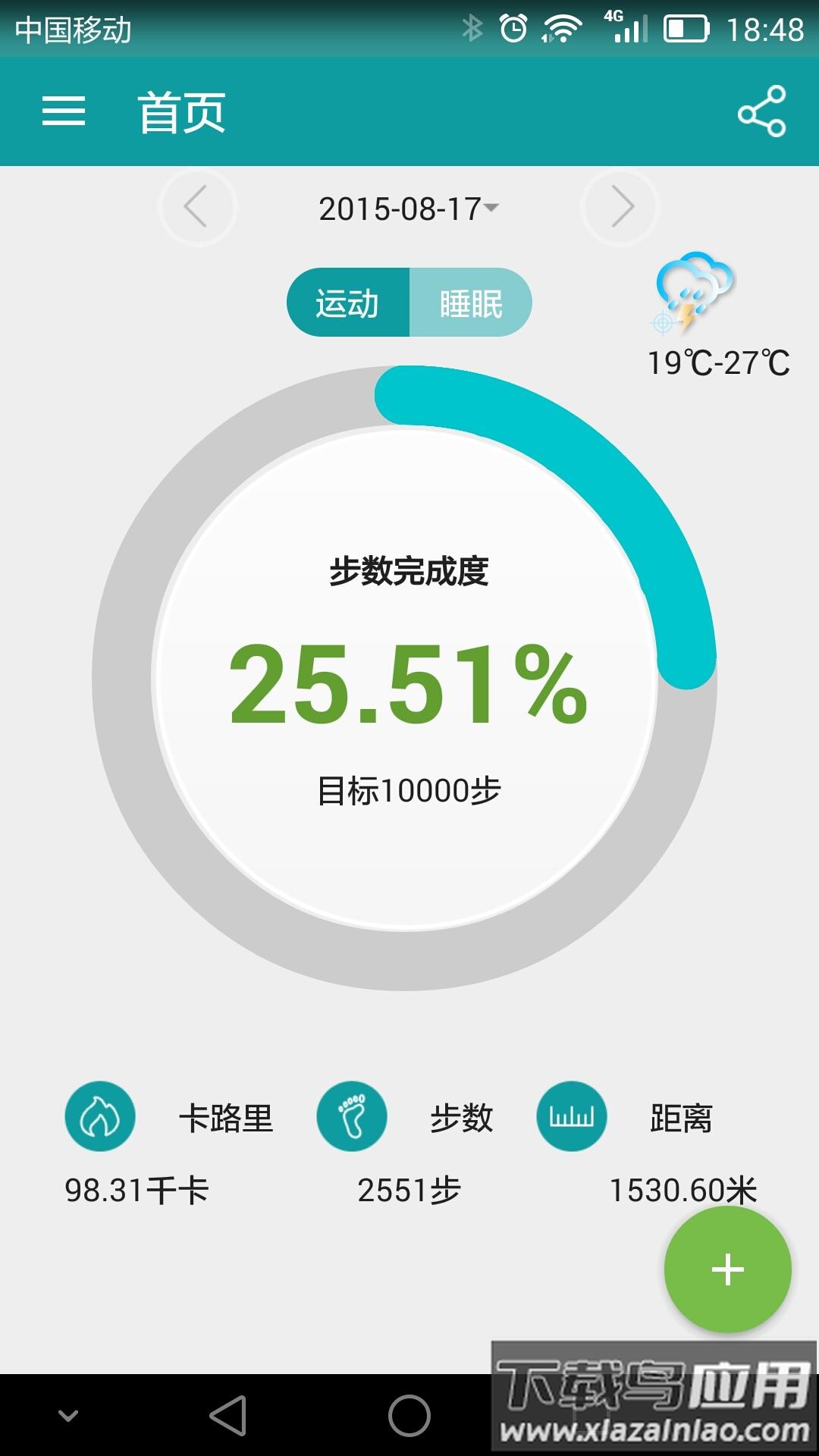Go to the previous day with left arrow
Image resolution: width=819 pixels, height=1456 pixels.
197,207
